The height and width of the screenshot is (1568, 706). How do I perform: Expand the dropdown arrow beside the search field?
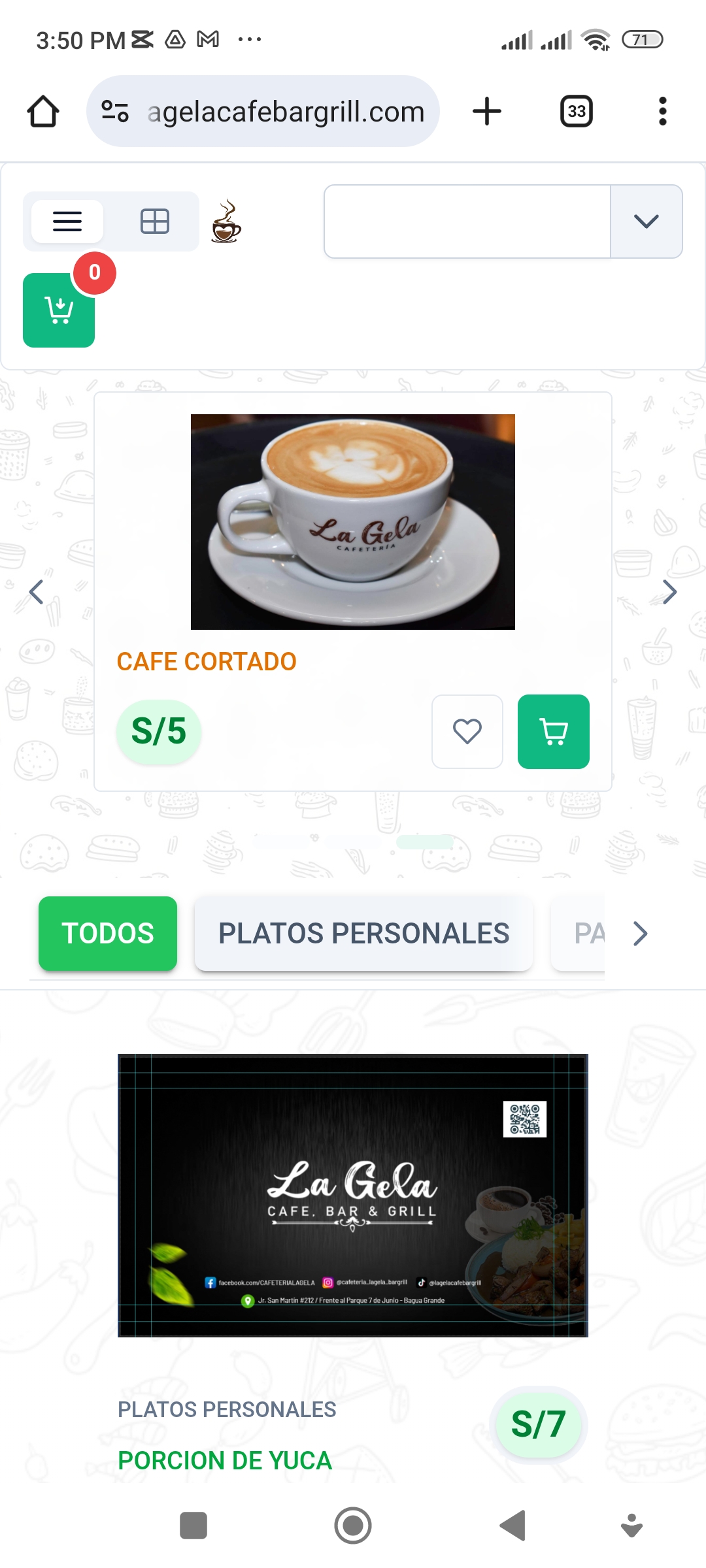pyautogui.click(x=646, y=221)
